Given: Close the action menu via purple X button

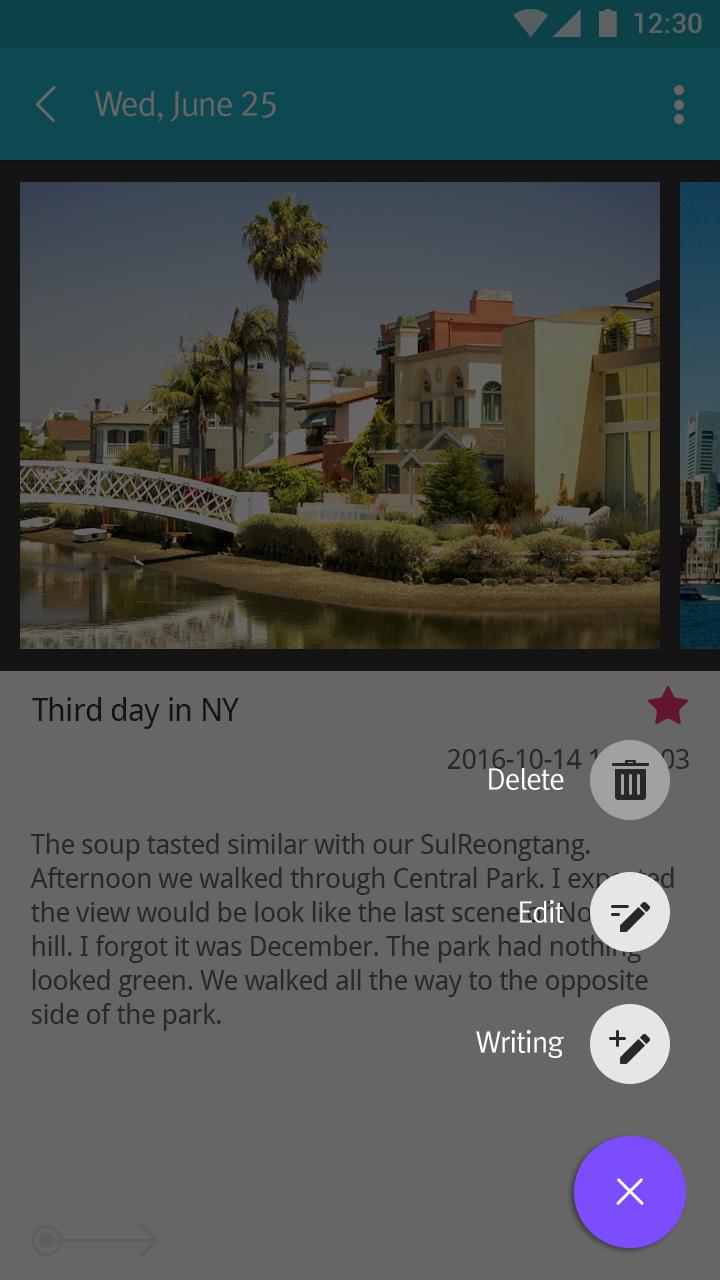Looking at the screenshot, I should point(630,1192).
